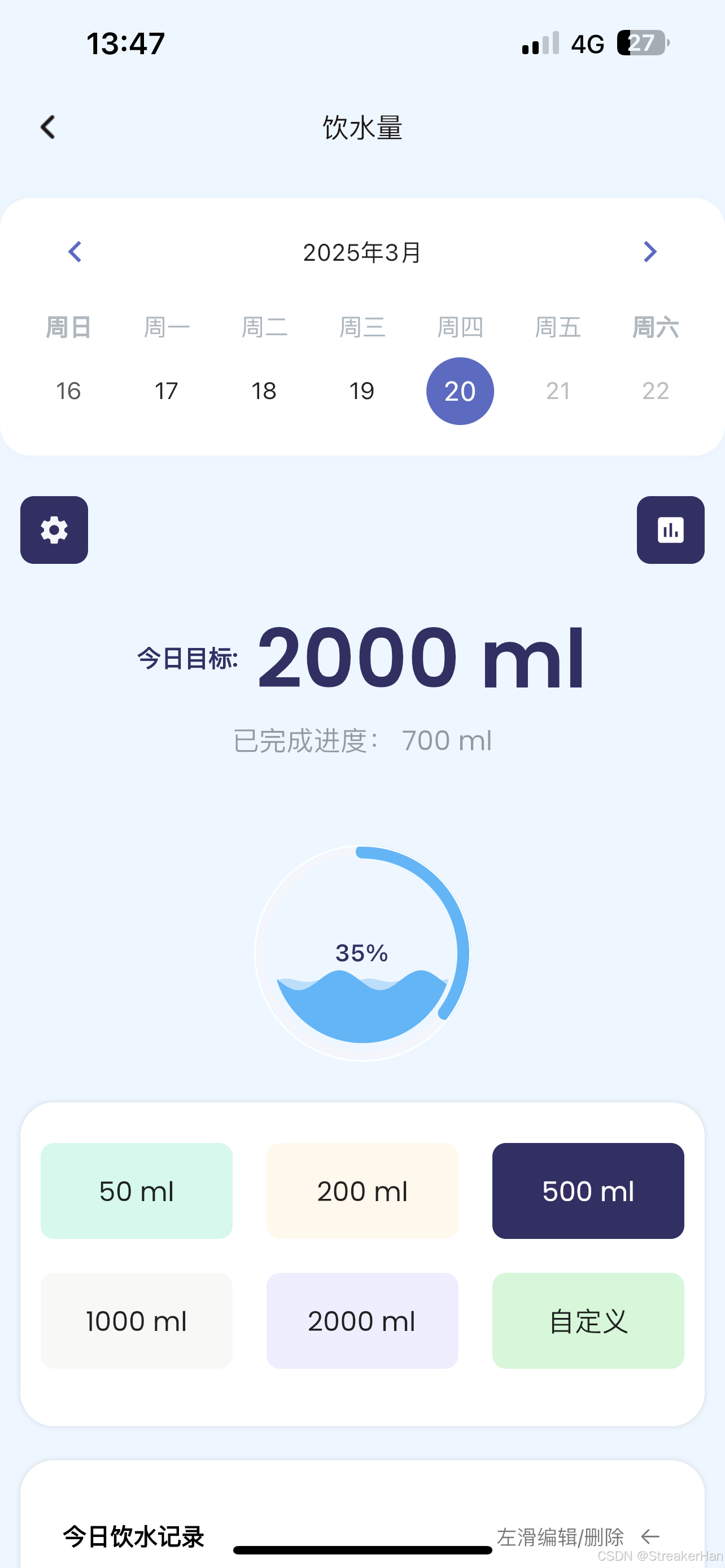Go to the previous month
Screen dimensions: 725x1568
point(75,251)
